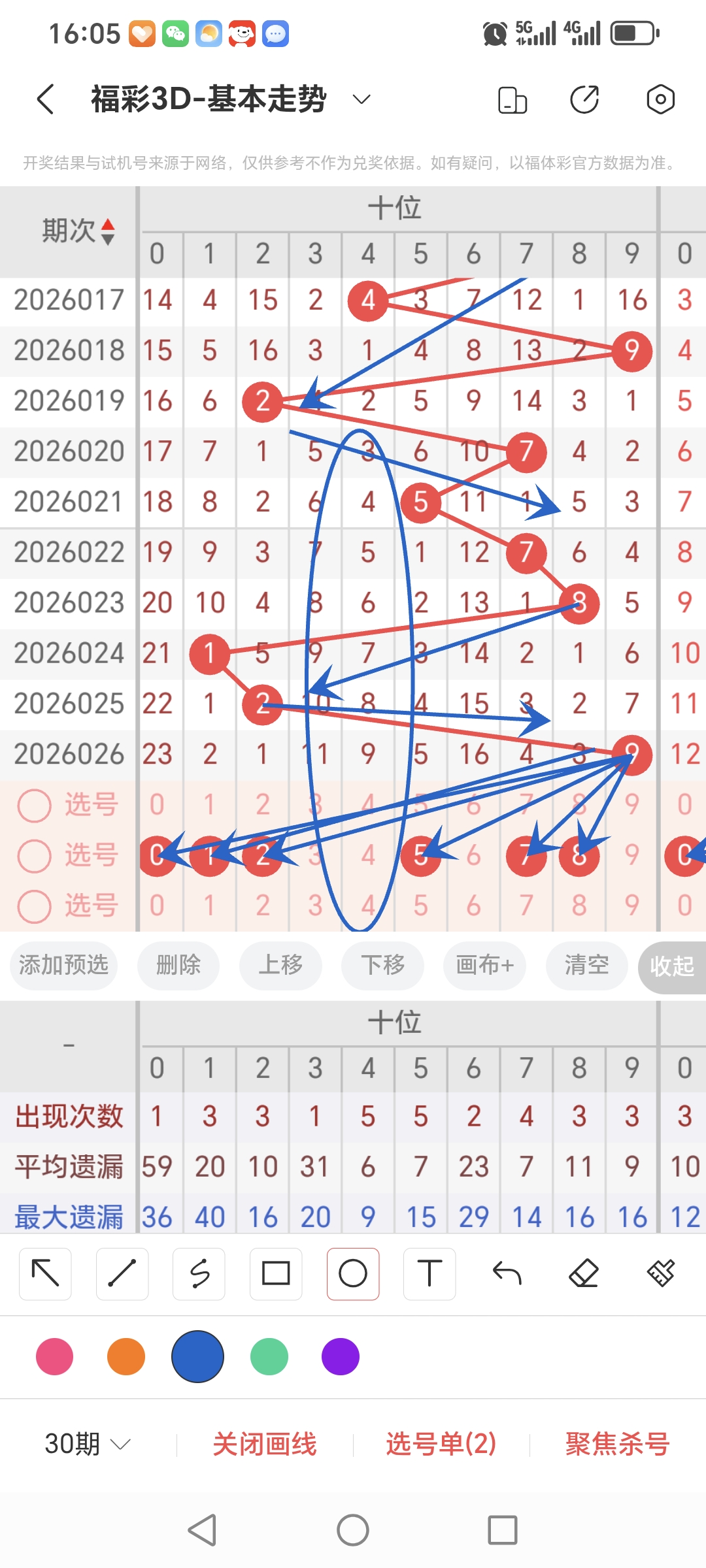Select the second 选号 row radio button
Image resolution: width=706 pixels, height=1568 pixels.
tap(33, 855)
